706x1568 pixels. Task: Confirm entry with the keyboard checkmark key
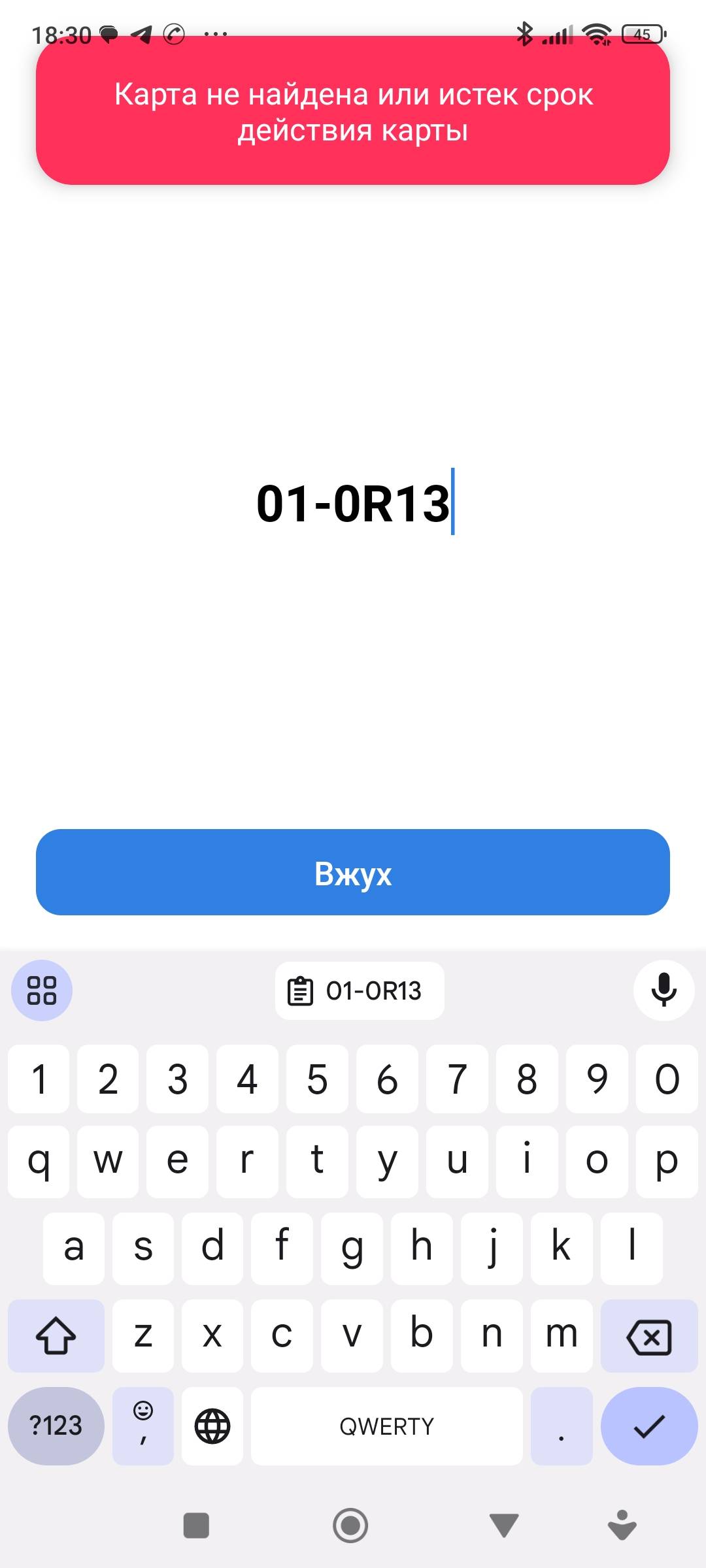coord(648,1426)
